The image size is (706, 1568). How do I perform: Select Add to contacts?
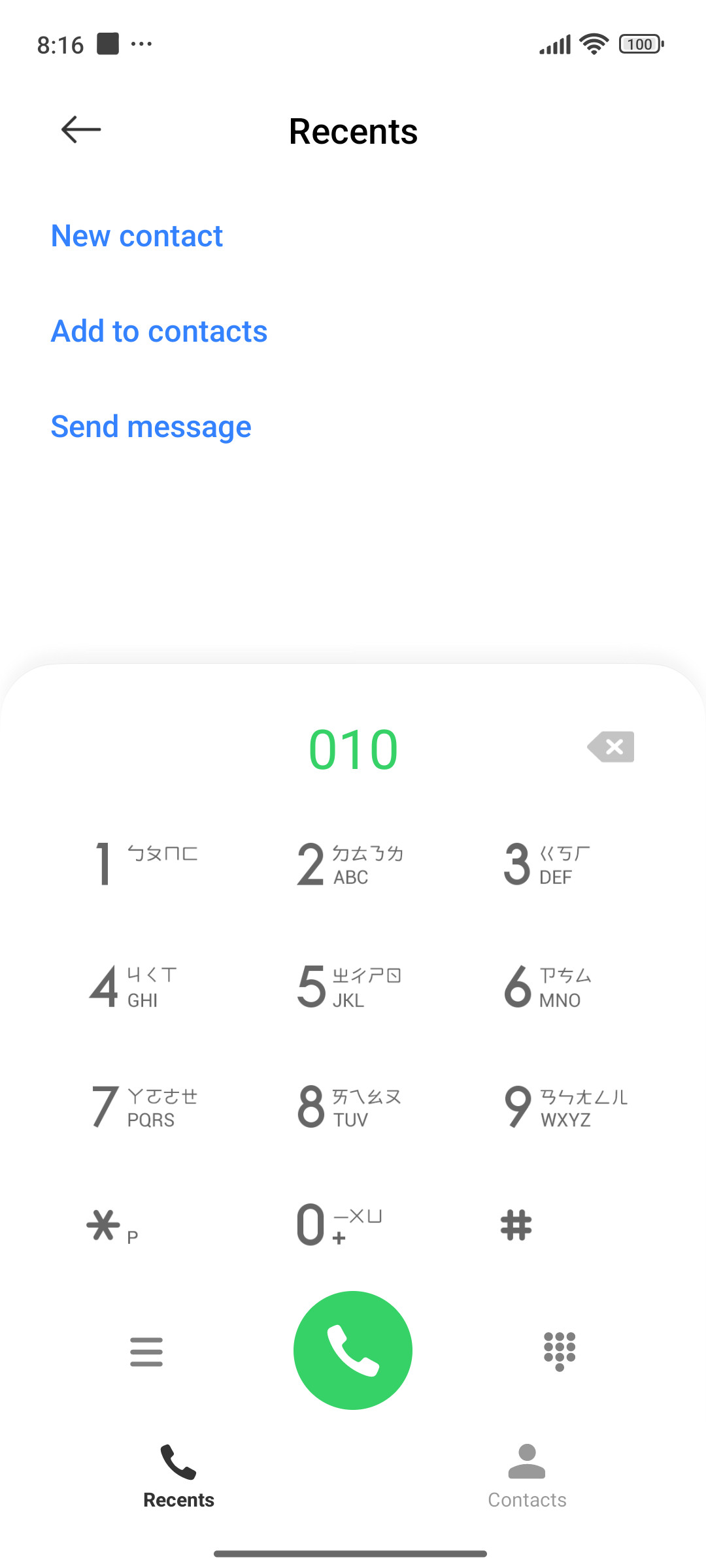click(159, 331)
